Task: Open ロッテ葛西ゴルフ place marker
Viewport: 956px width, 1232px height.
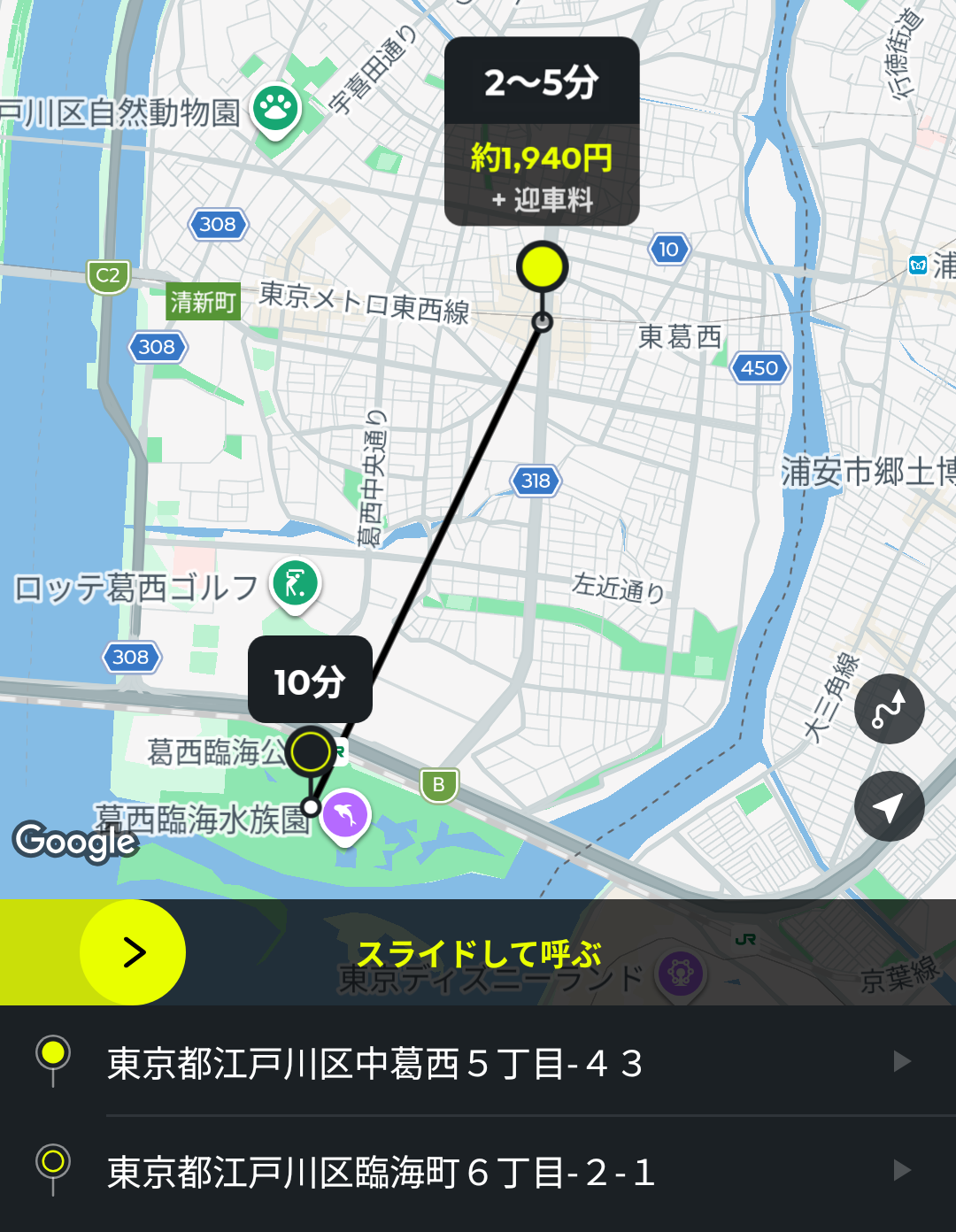Action: [x=296, y=583]
